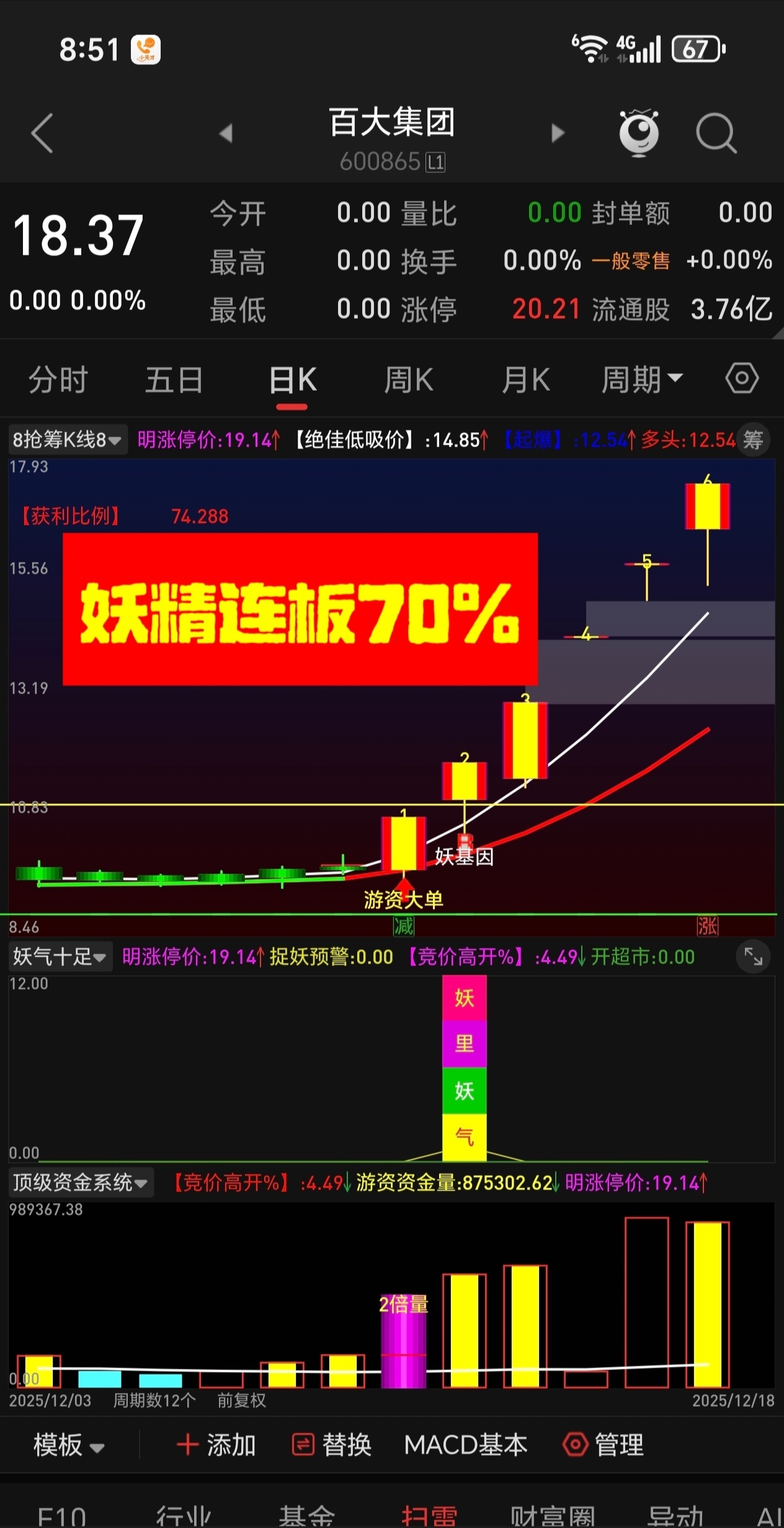Switch to the next stock arrow
784x1528 pixels.
pyautogui.click(x=558, y=133)
